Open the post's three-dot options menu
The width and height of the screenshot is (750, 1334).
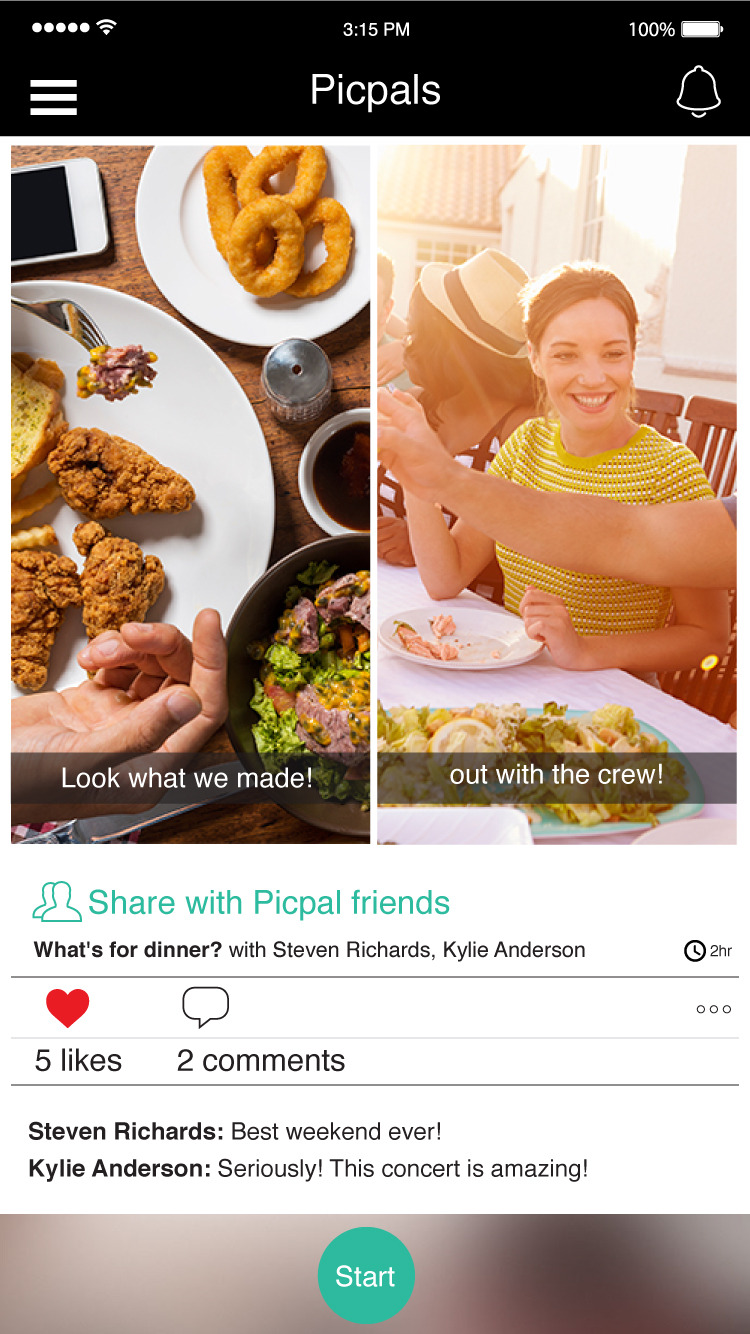click(713, 1009)
